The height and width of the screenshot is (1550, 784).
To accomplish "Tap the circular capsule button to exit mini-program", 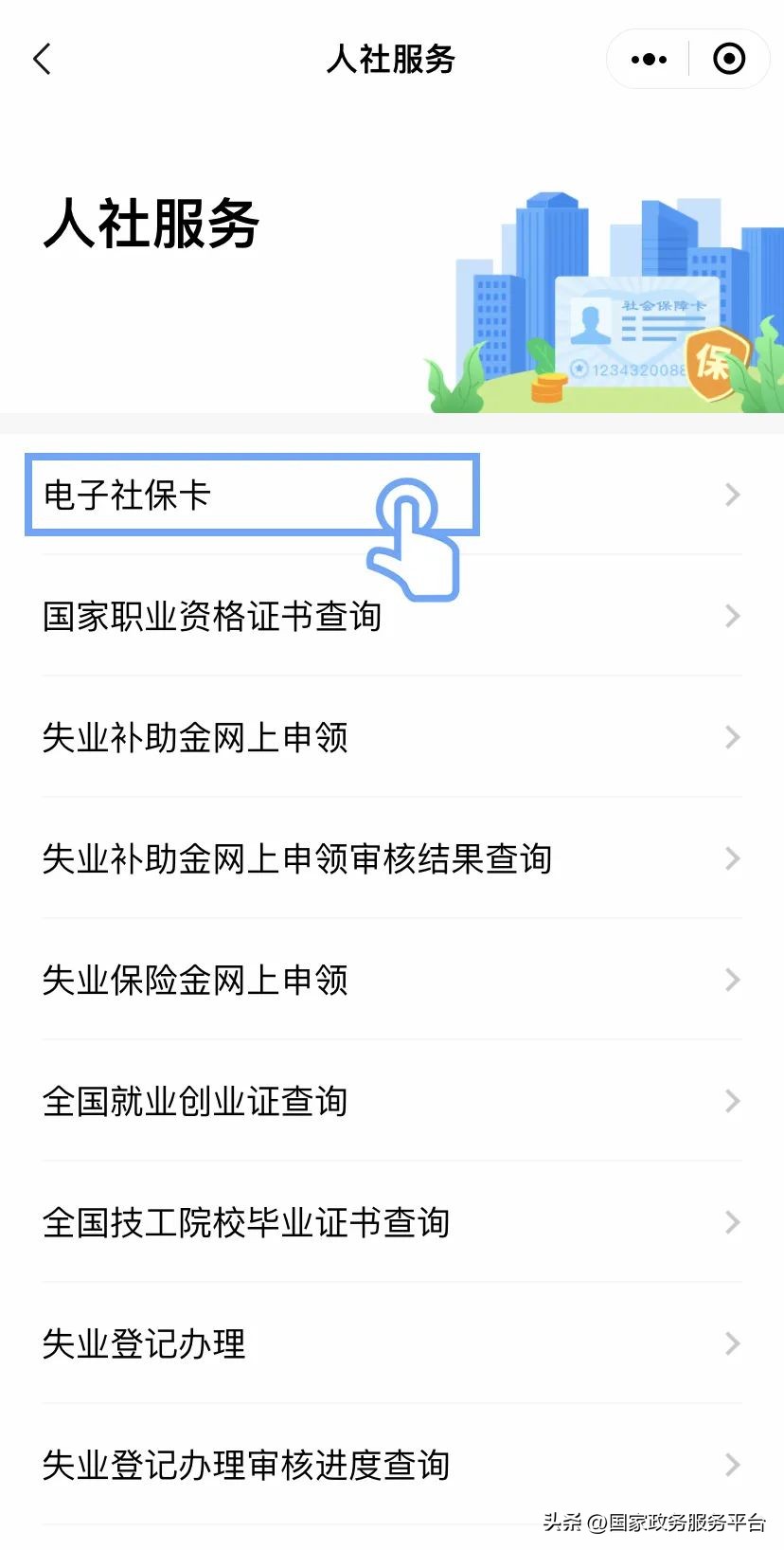I will 729,58.
